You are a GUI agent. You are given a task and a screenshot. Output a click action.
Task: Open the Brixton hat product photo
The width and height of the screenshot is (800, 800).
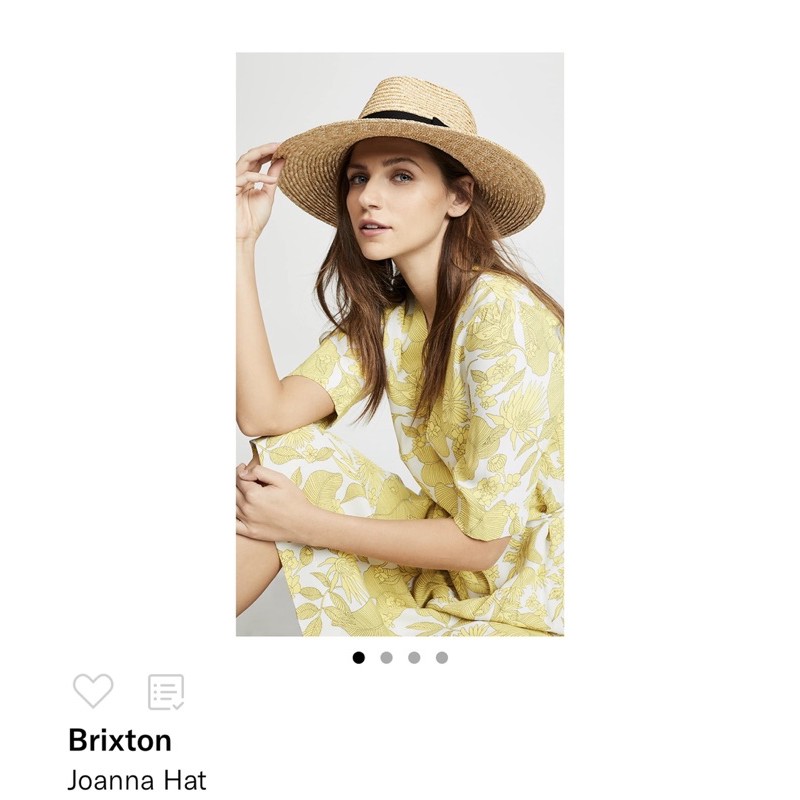399,344
